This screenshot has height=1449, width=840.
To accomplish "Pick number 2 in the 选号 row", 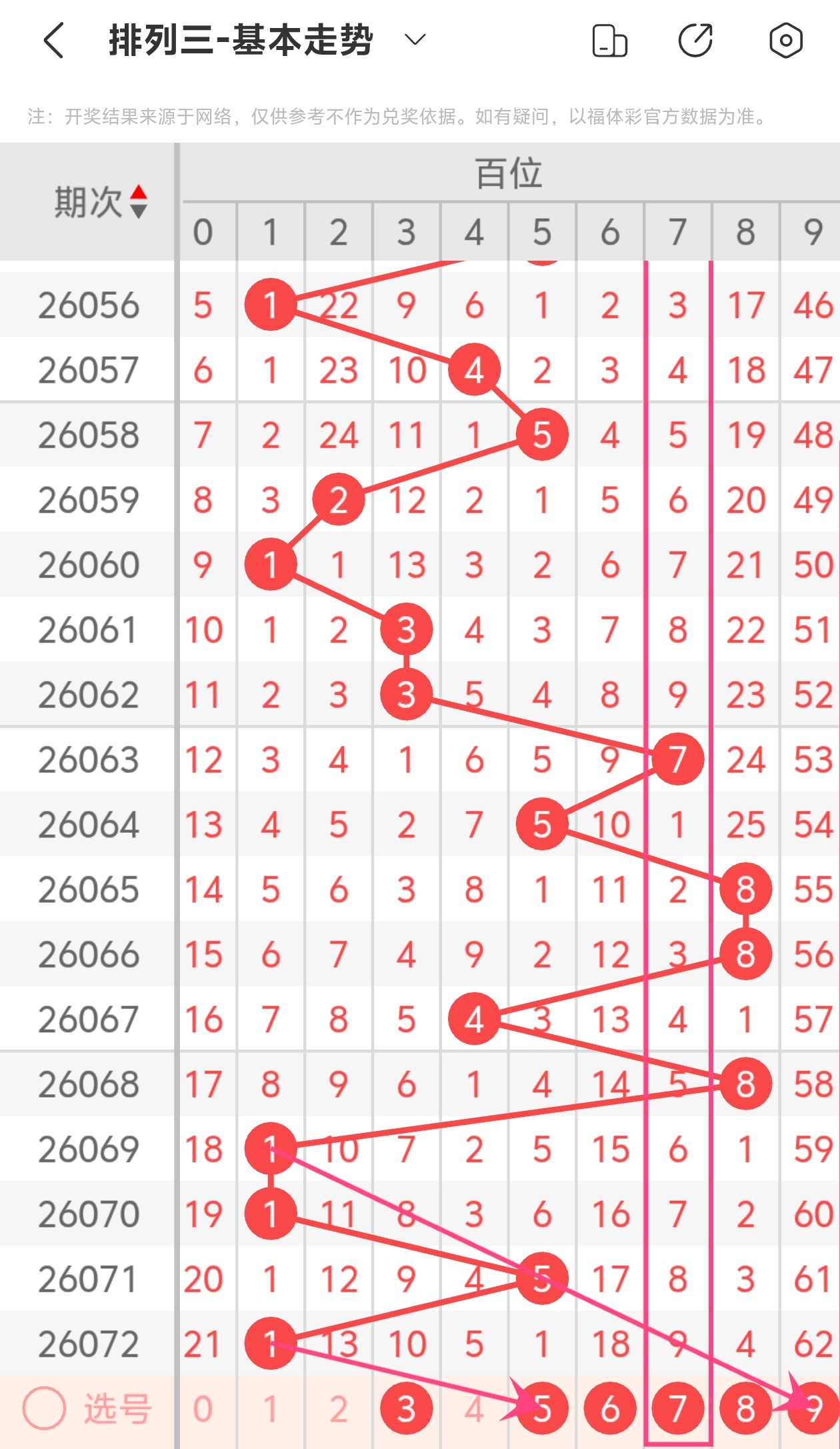I will click(338, 1410).
